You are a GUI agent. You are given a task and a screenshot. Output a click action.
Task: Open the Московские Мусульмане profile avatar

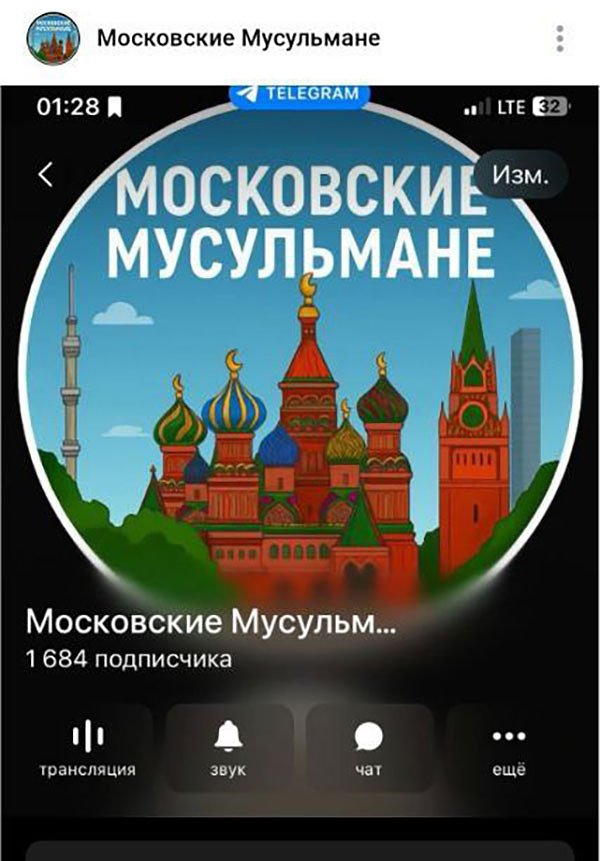pyautogui.click(x=55, y=39)
